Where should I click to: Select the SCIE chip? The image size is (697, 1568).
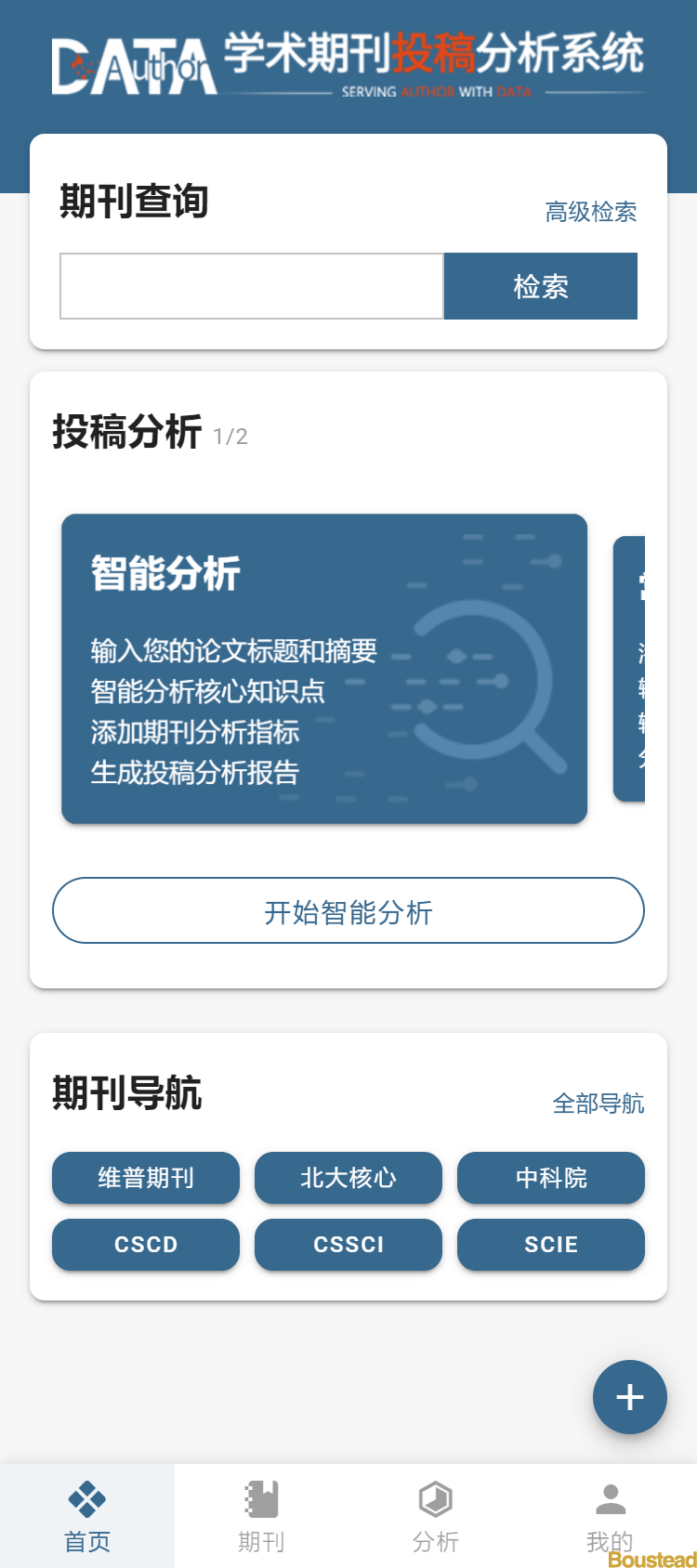551,1245
